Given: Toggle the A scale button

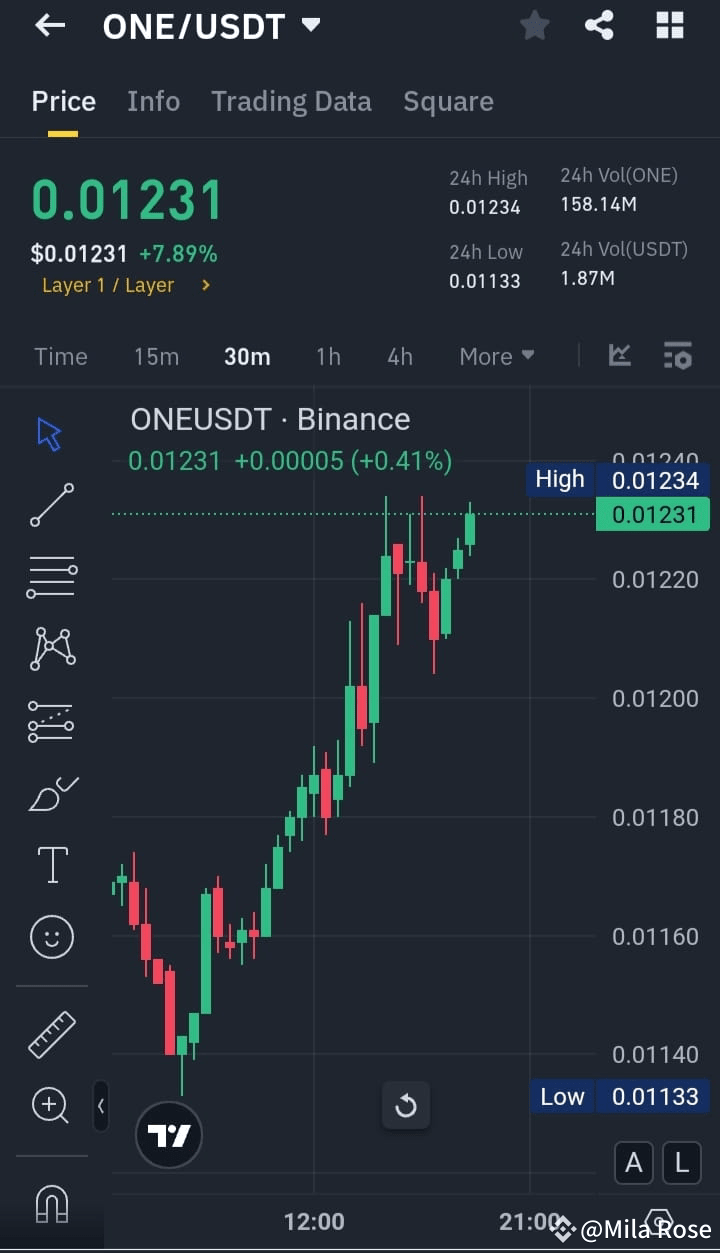Looking at the screenshot, I should tap(633, 1162).
